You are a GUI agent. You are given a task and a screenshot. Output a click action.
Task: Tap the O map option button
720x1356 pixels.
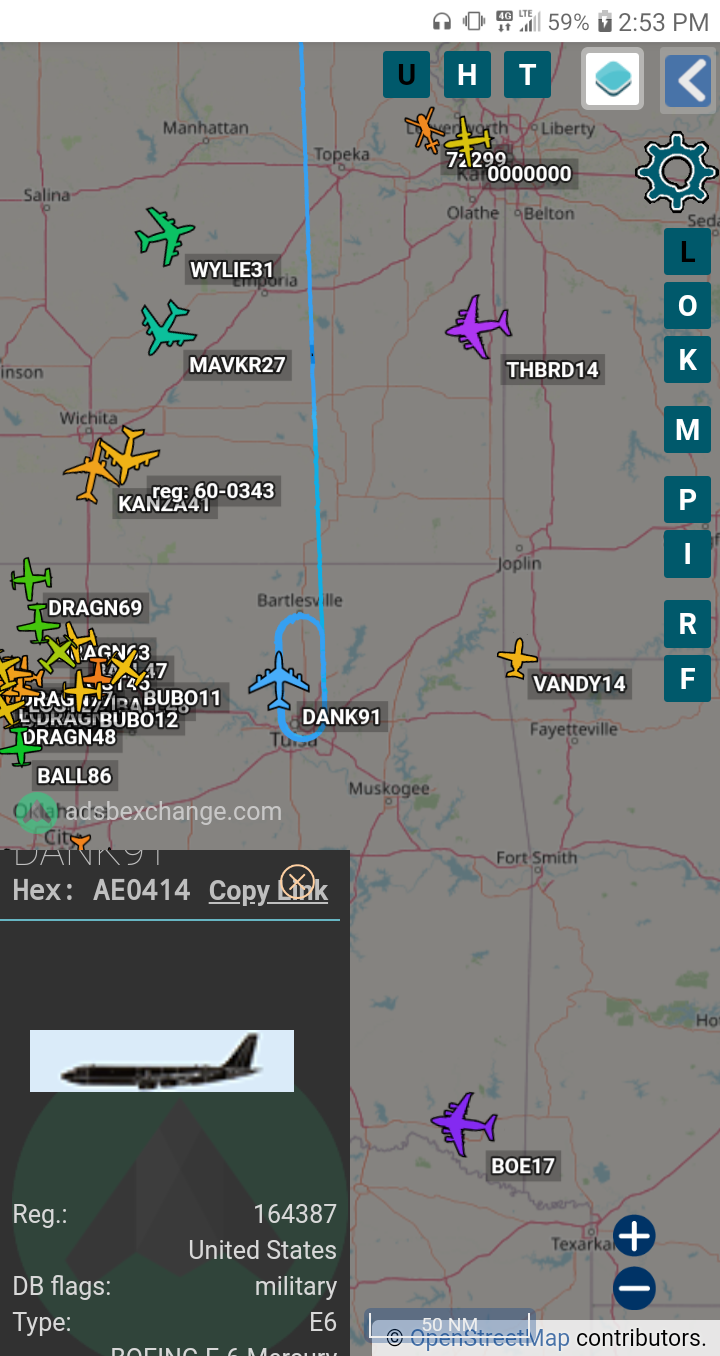[x=687, y=306]
